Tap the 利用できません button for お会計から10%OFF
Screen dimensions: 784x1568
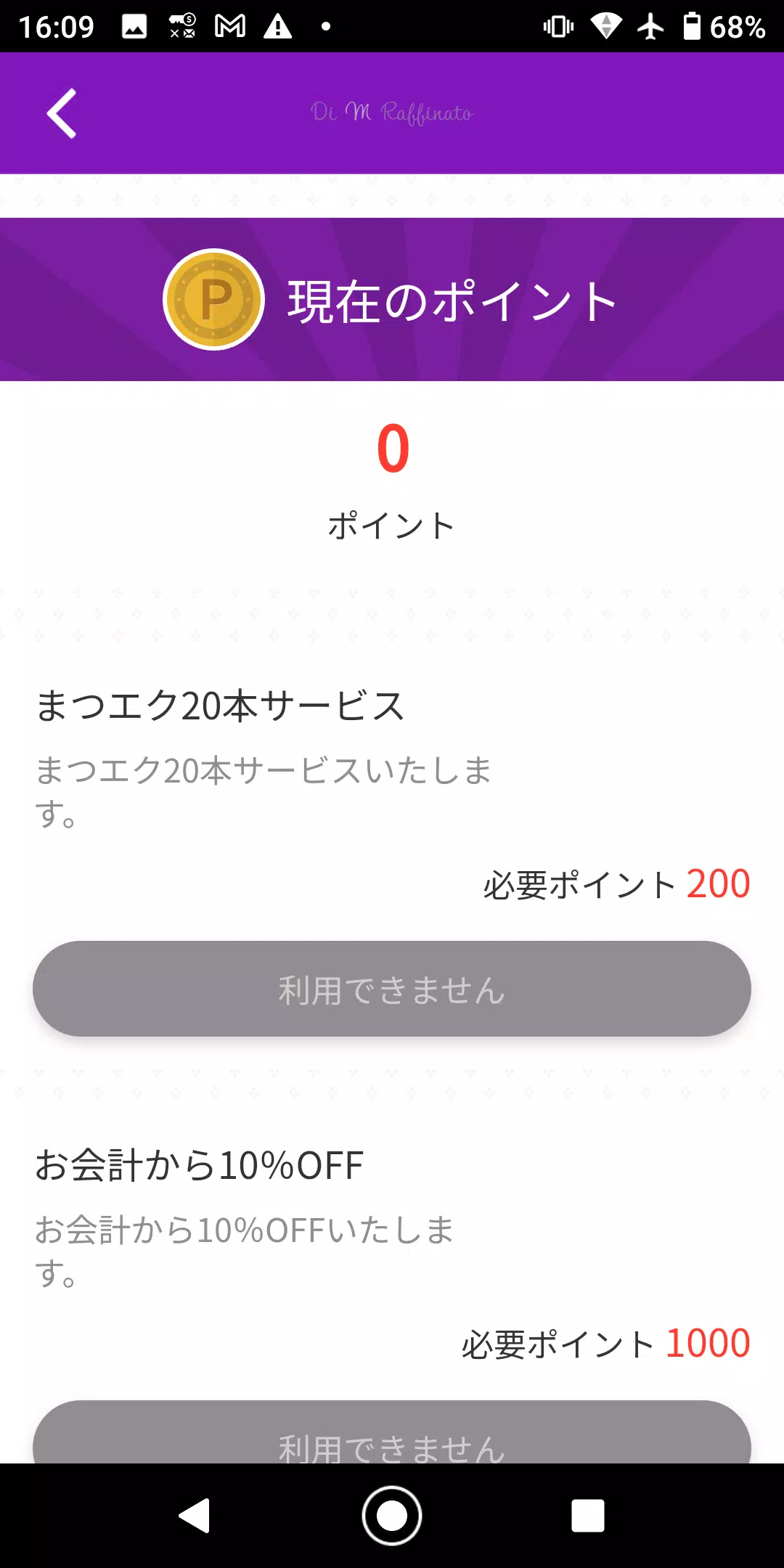coord(392,1445)
